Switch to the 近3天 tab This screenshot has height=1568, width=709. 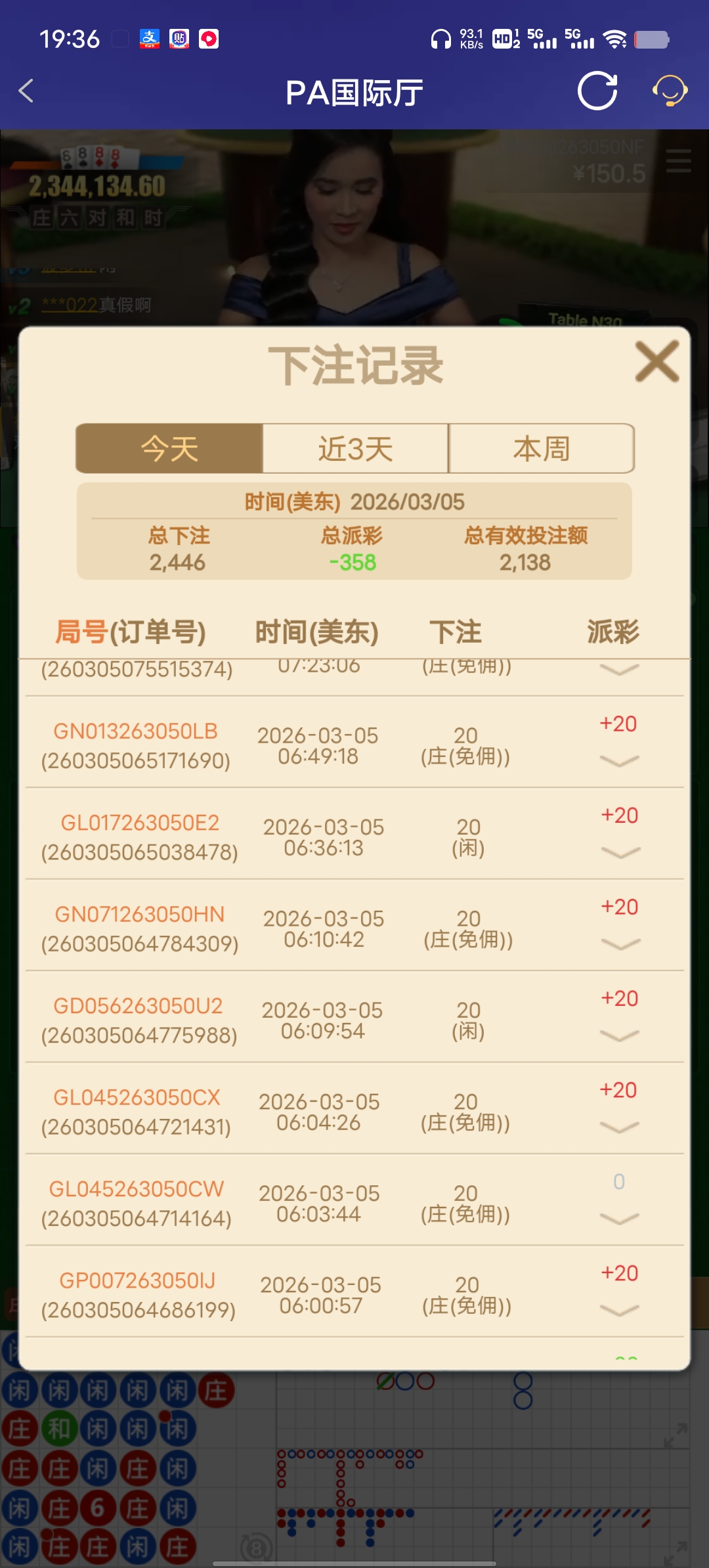tap(354, 448)
